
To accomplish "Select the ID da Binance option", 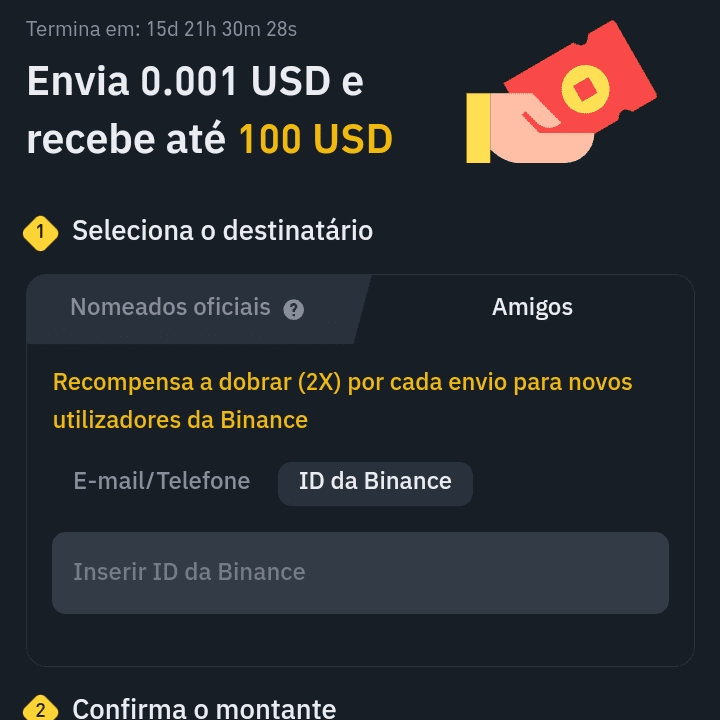I will click(x=375, y=481).
